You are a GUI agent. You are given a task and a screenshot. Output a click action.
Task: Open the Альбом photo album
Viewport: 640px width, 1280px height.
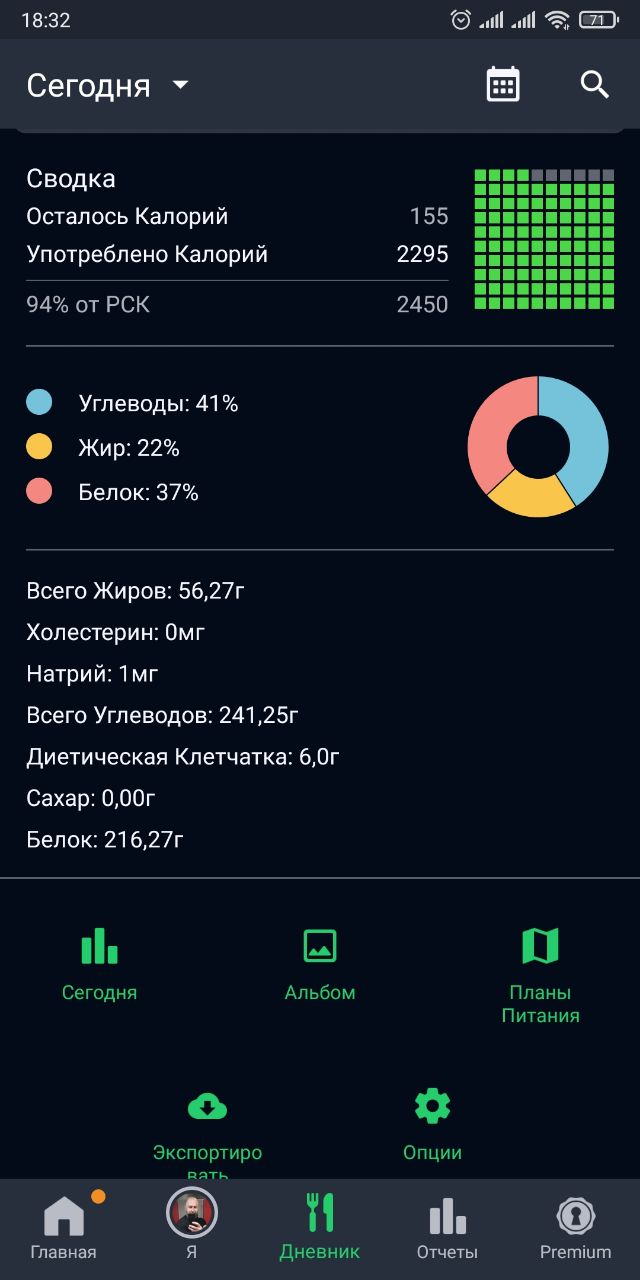320,963
